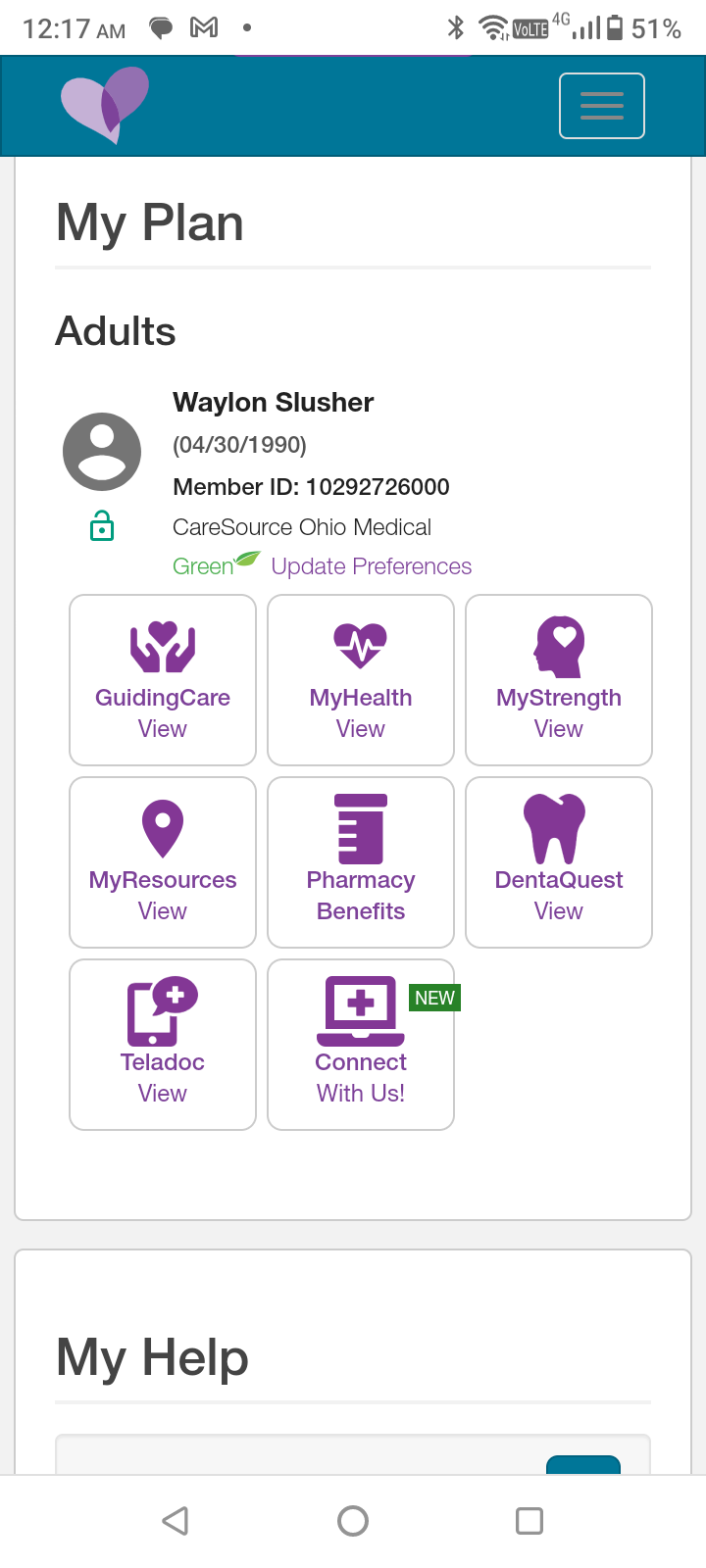Screen dimensions: 706x1568
Task: Tap the CareSource heart logo
Action: [105, 105]
